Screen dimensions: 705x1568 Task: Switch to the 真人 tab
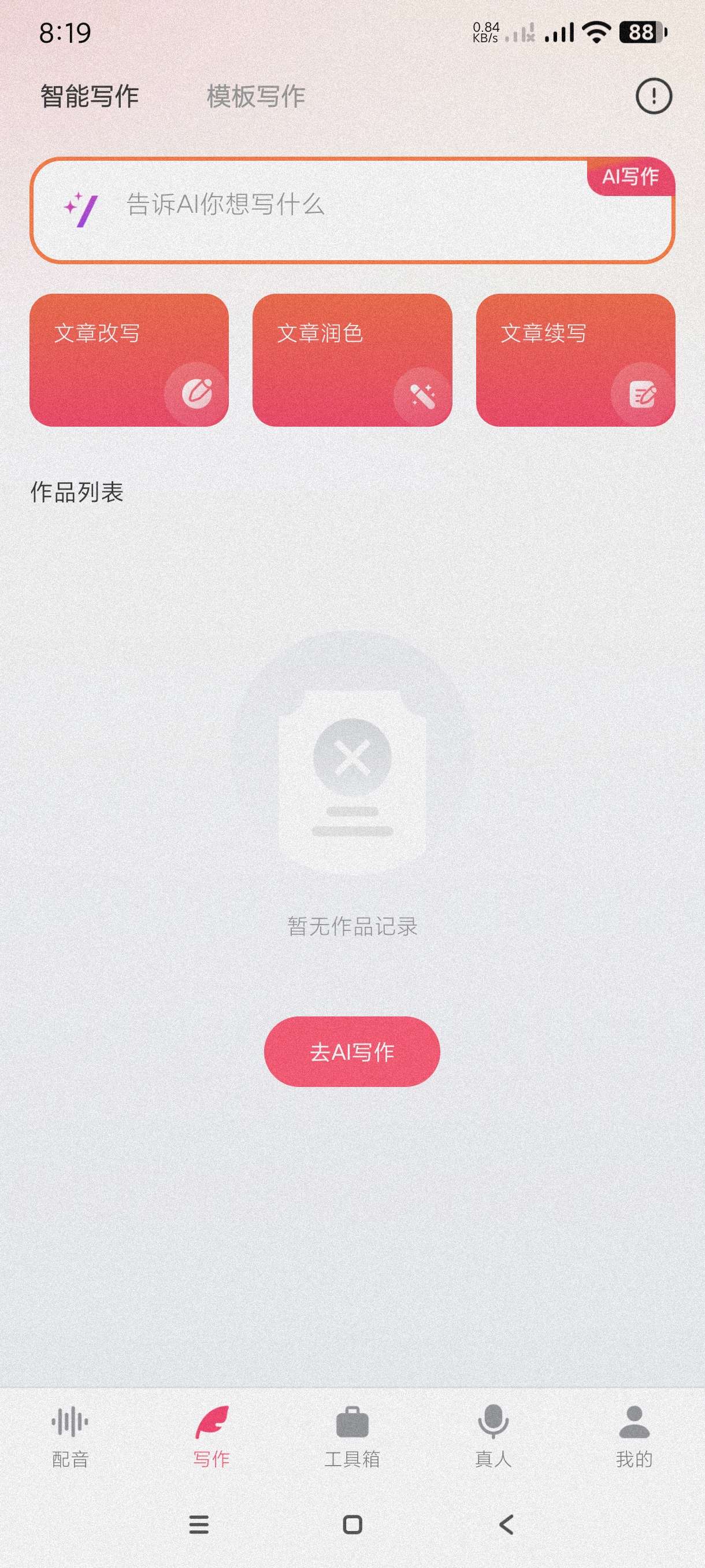click(x=493, y=1437)
